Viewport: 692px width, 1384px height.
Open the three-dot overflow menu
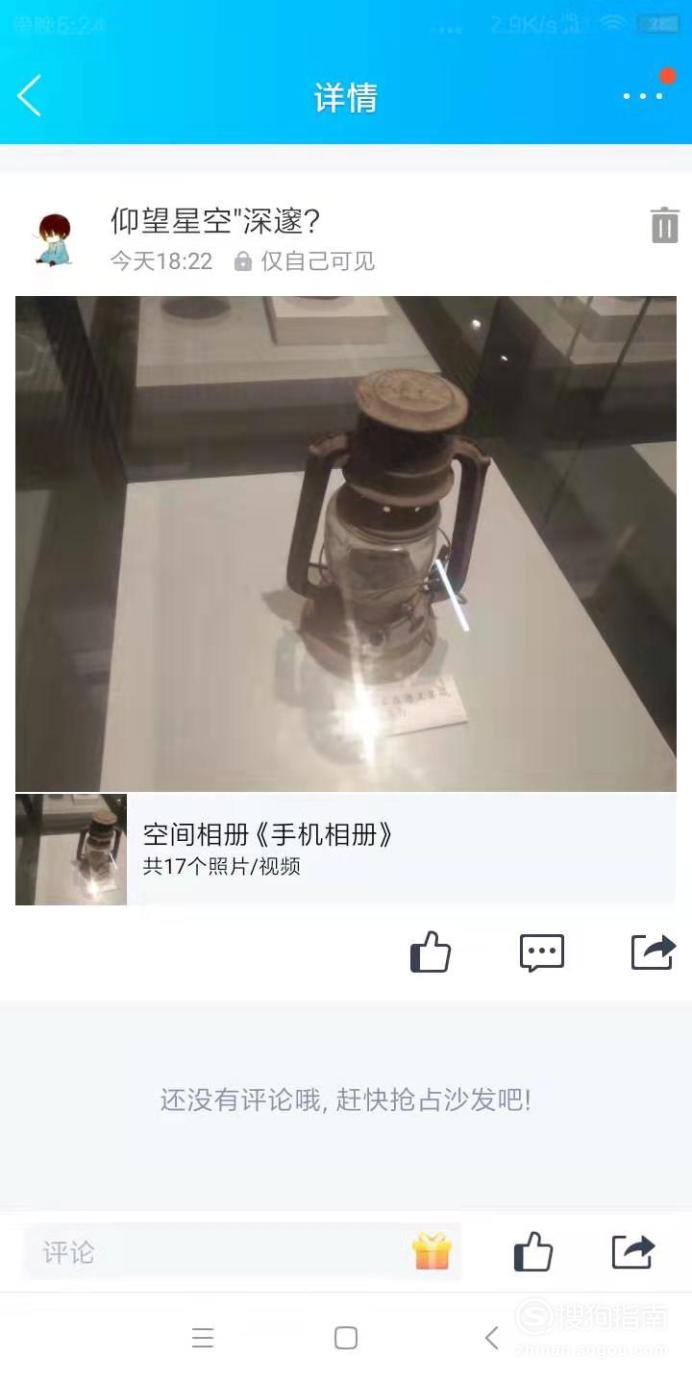pos(643,96)
